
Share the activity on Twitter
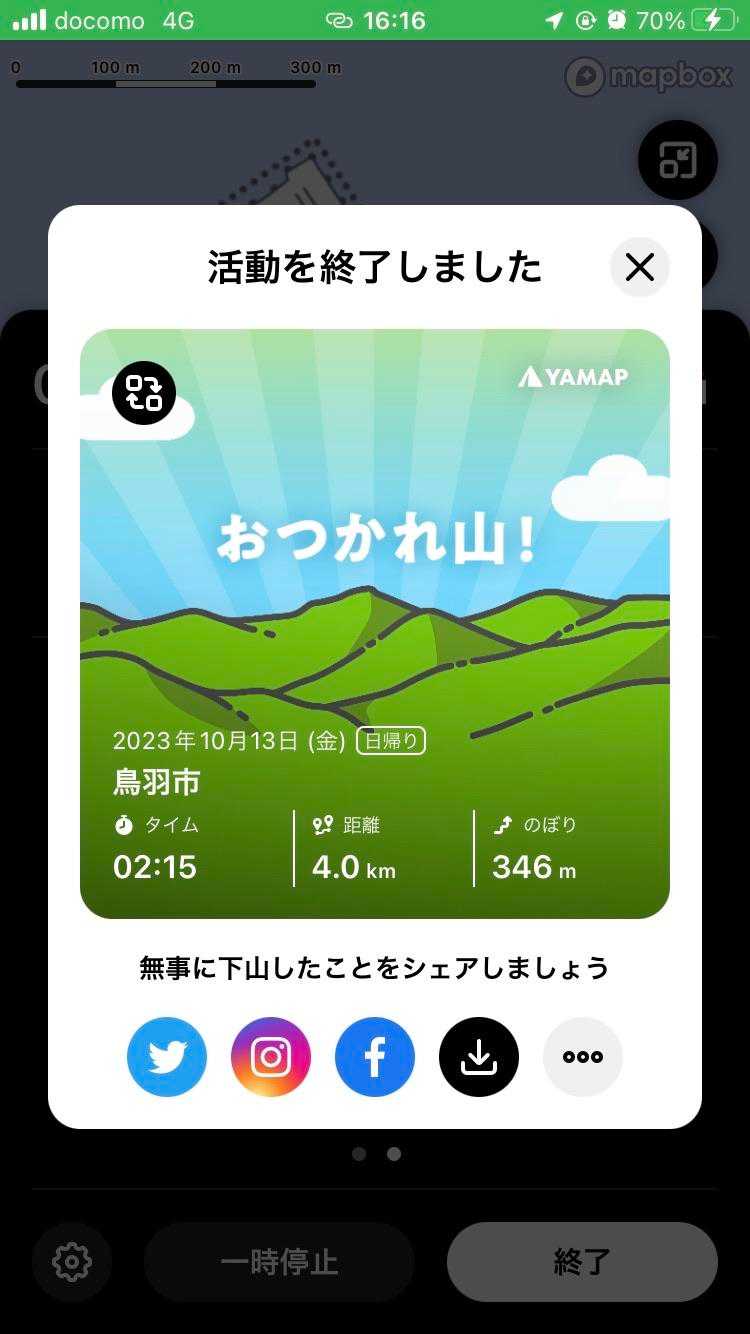pos(167,1057)
